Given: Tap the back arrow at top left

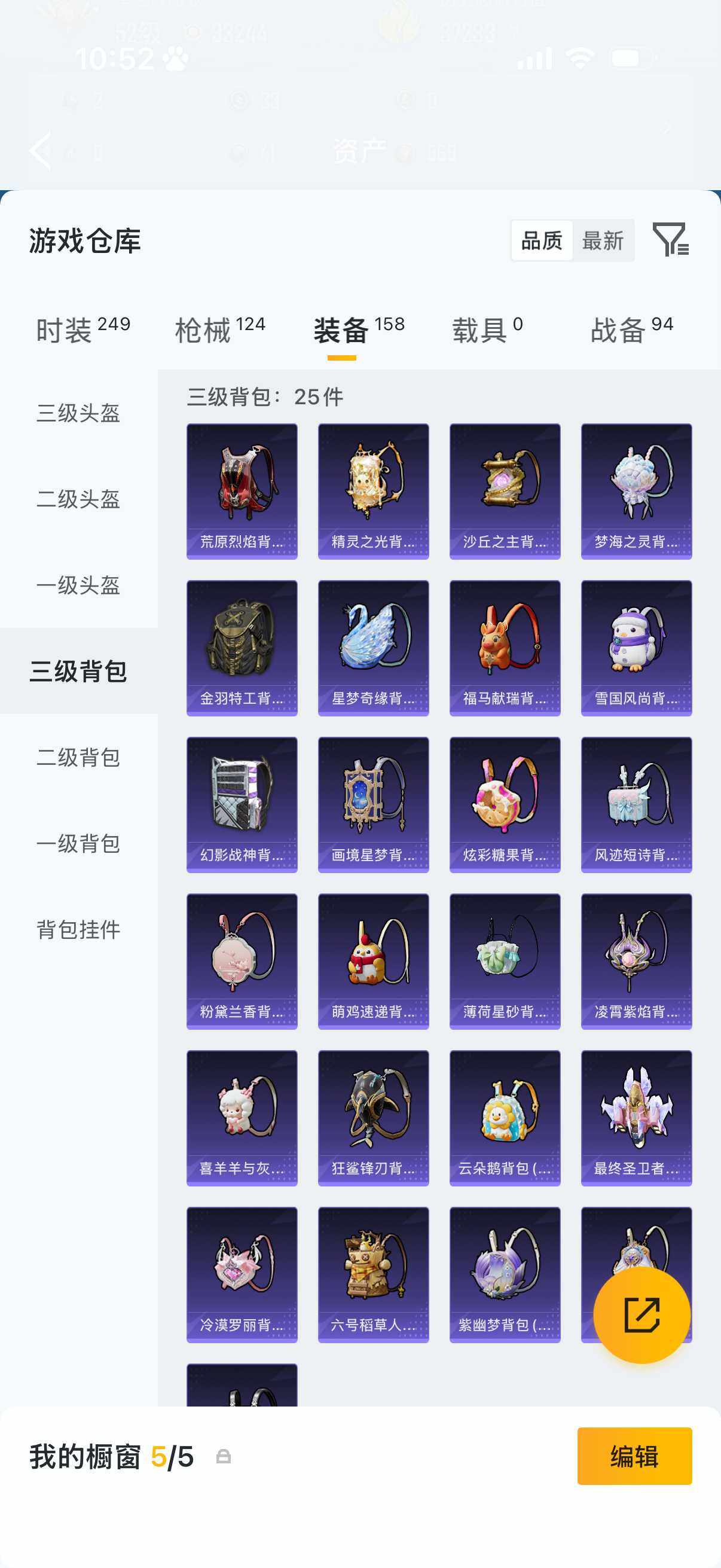Looking at the screenshot, I should point(40,150).
